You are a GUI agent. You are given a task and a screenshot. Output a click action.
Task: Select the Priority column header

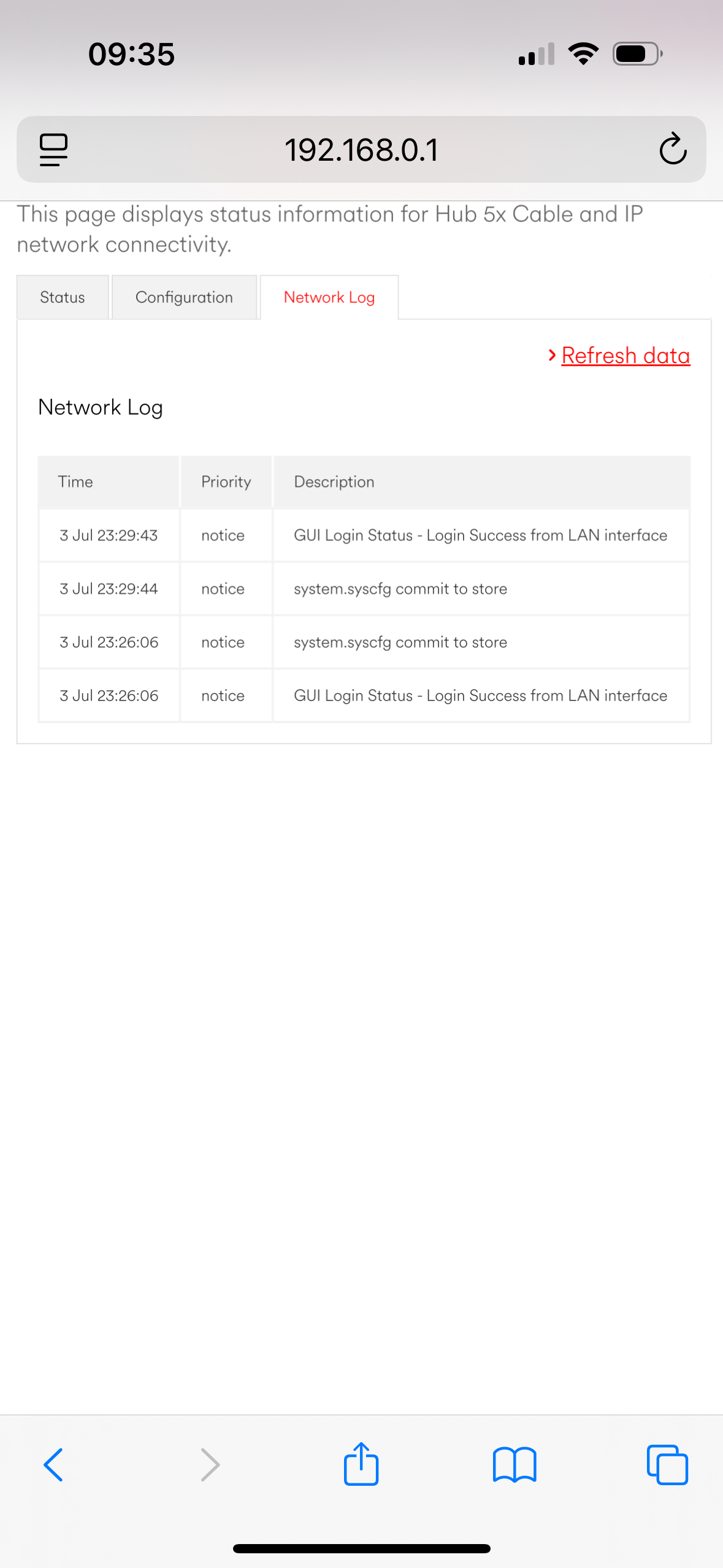tap(226, 482)
